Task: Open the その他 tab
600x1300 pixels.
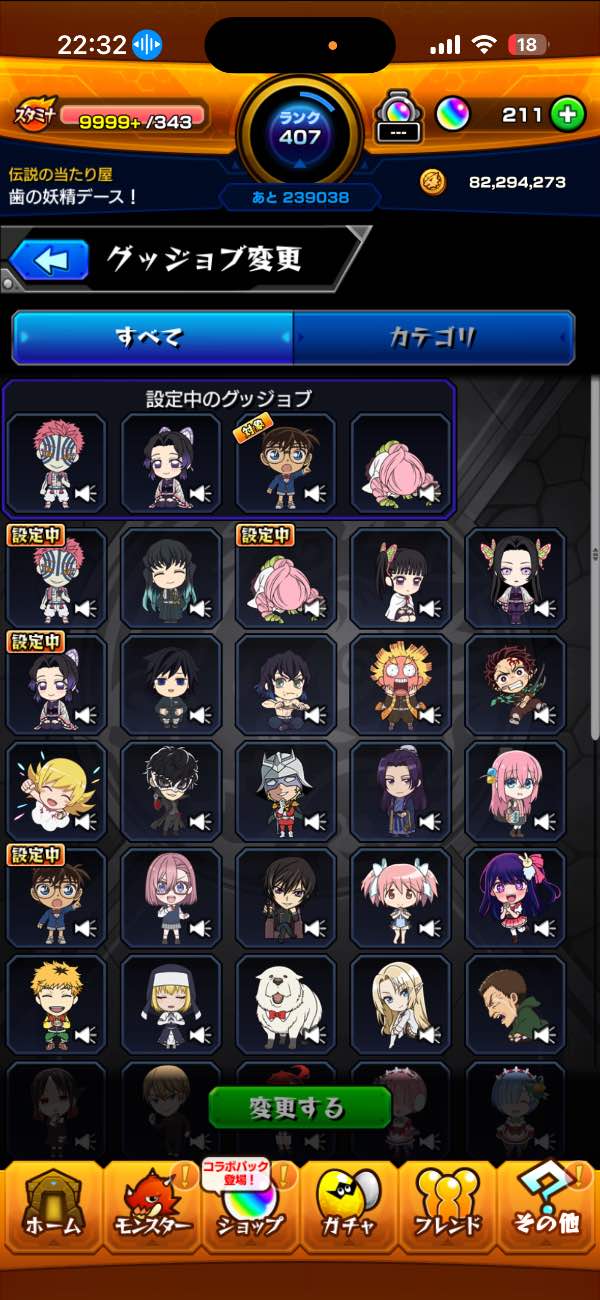Action: (547, 1205)
